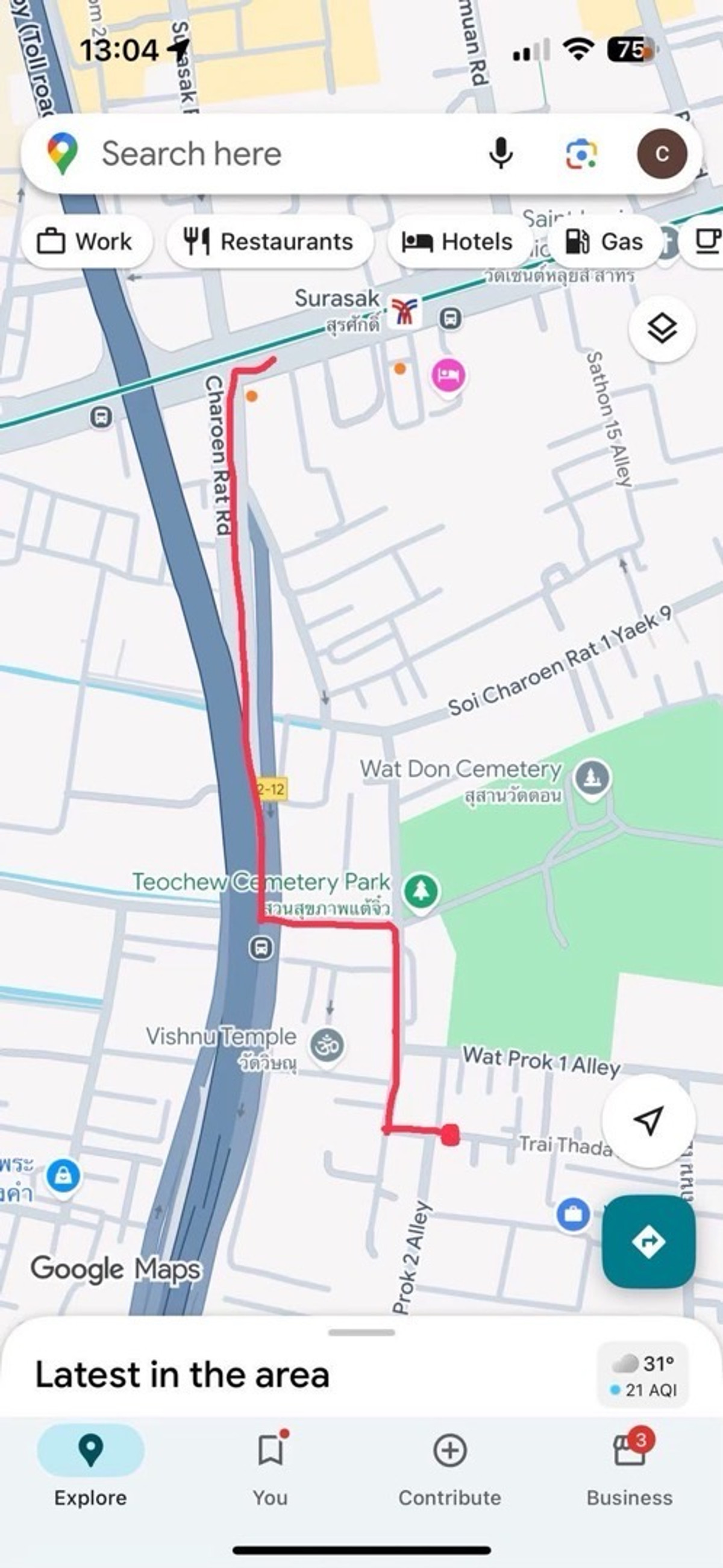This screenshot has width=723, height=1568.
Task: Switch to the Contribute tab
Action: [x=449, y=1467]
